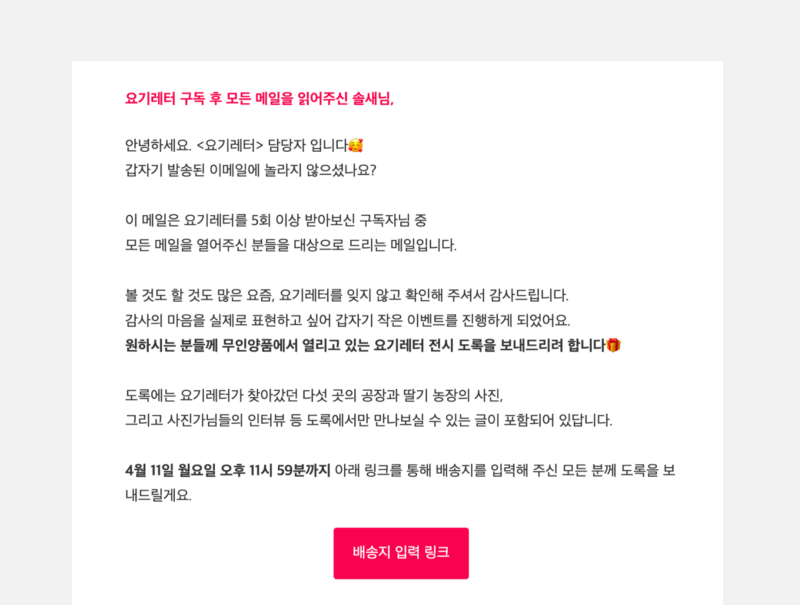The width and height of the screenshot is (800, 605).
Task: Open the 배송지 입력 링크 button
Action: point(400,553)
